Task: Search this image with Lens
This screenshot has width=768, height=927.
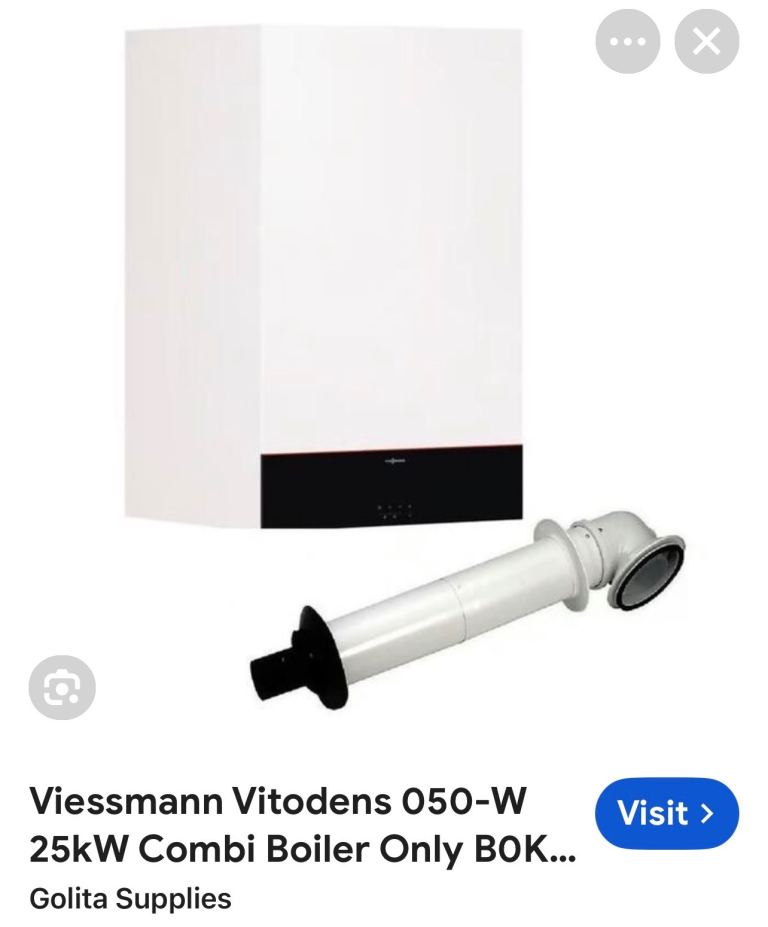Action: click(x=61, y=687)
